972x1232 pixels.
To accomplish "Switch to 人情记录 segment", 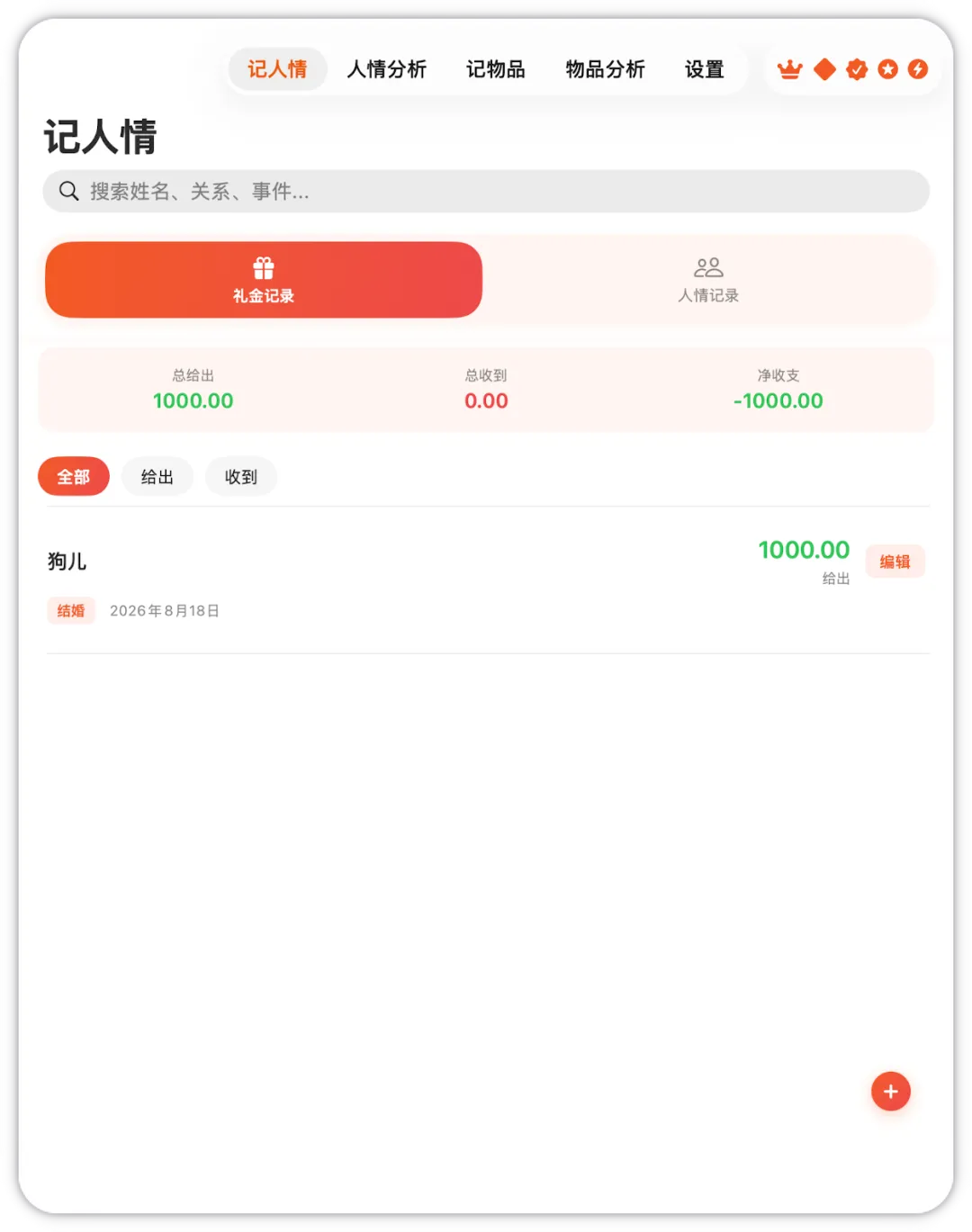I will (708, 280).
